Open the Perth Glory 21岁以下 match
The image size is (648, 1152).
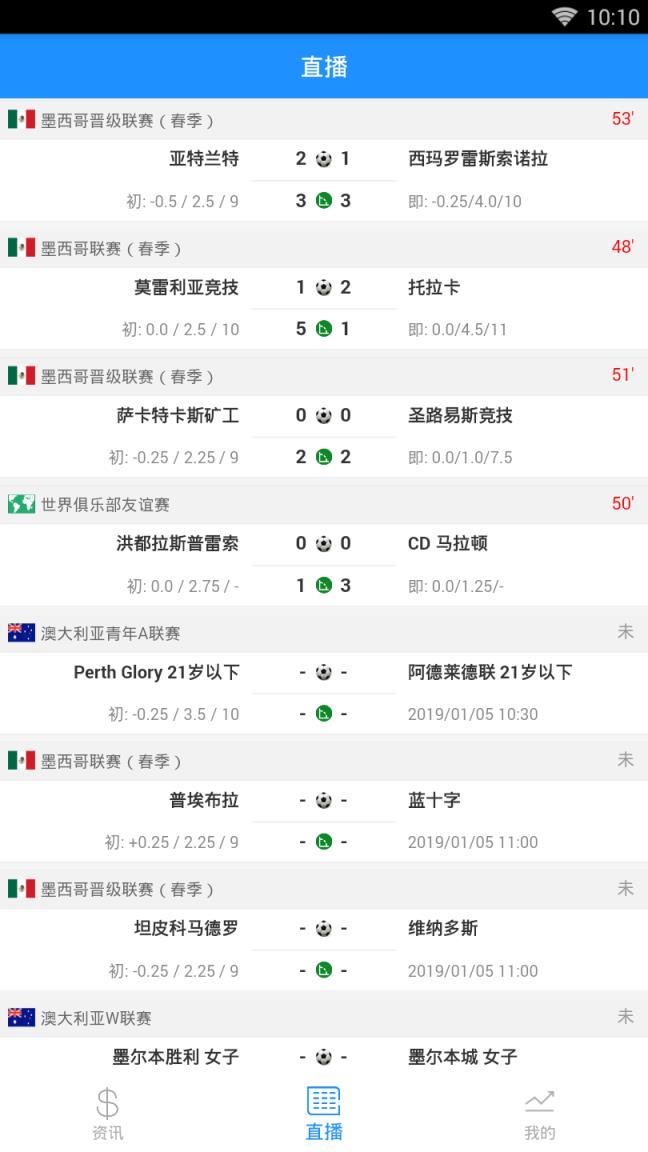(324, 692)
